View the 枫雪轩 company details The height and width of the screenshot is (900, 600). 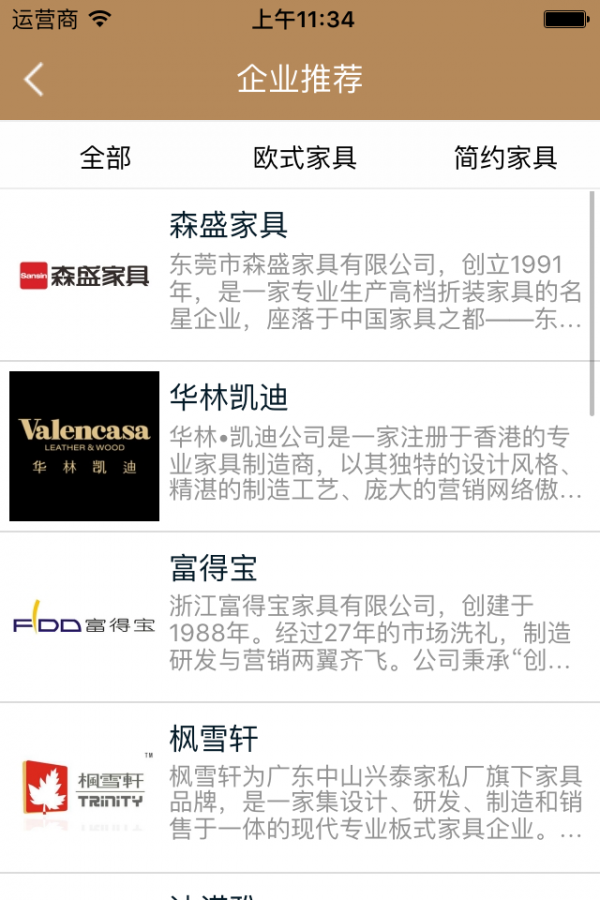point(300,787)
